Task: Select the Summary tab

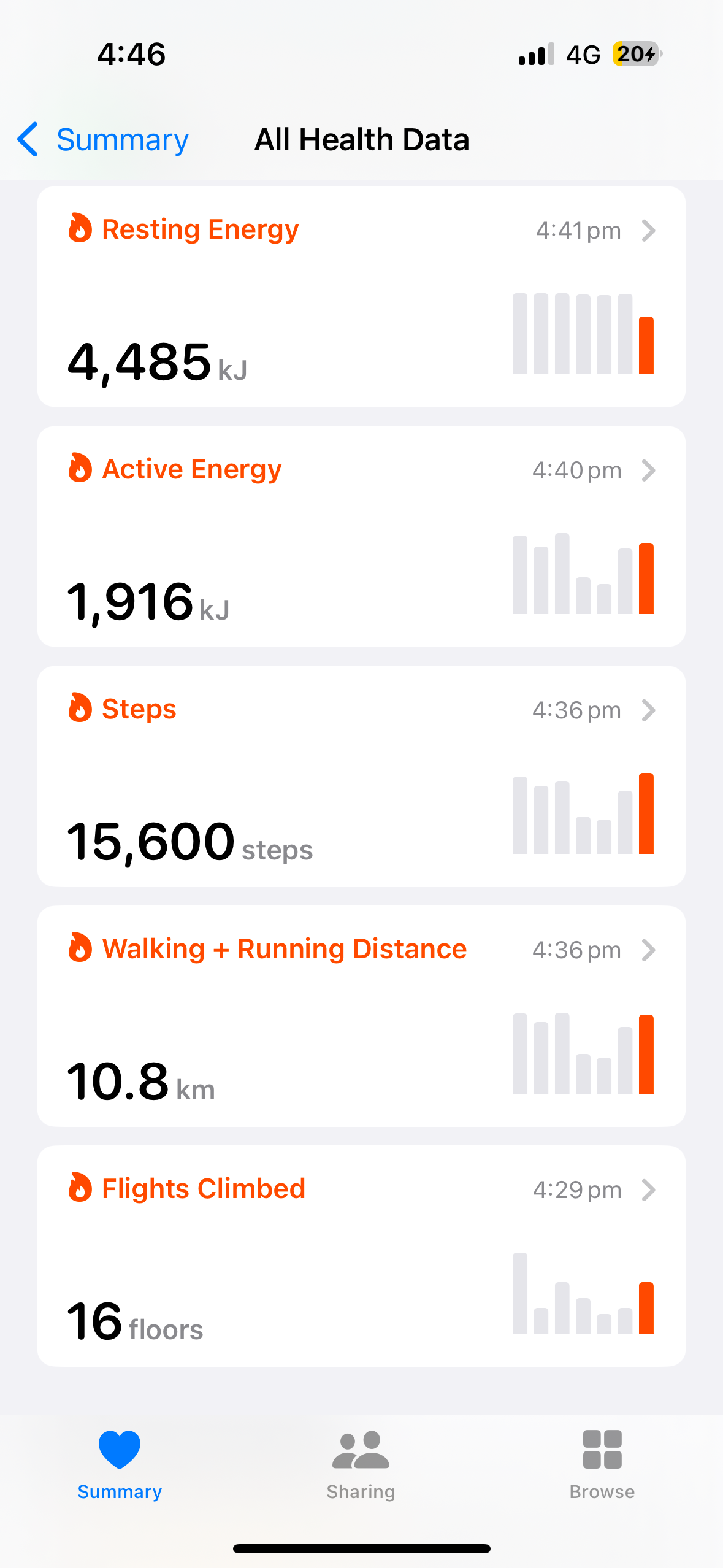Action: point(120,1465)
